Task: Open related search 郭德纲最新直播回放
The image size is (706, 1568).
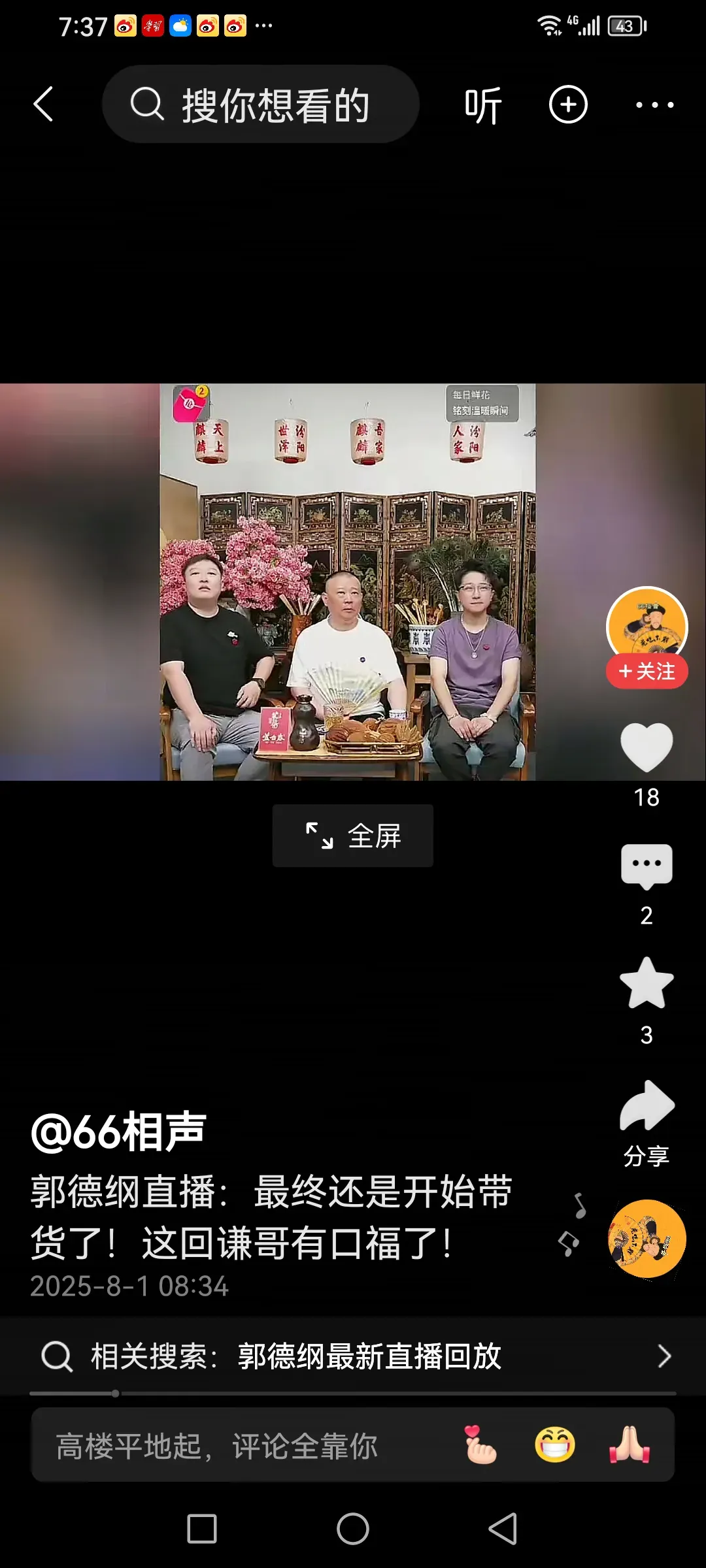Action: pyautogui.click(x=353, y=1356)
